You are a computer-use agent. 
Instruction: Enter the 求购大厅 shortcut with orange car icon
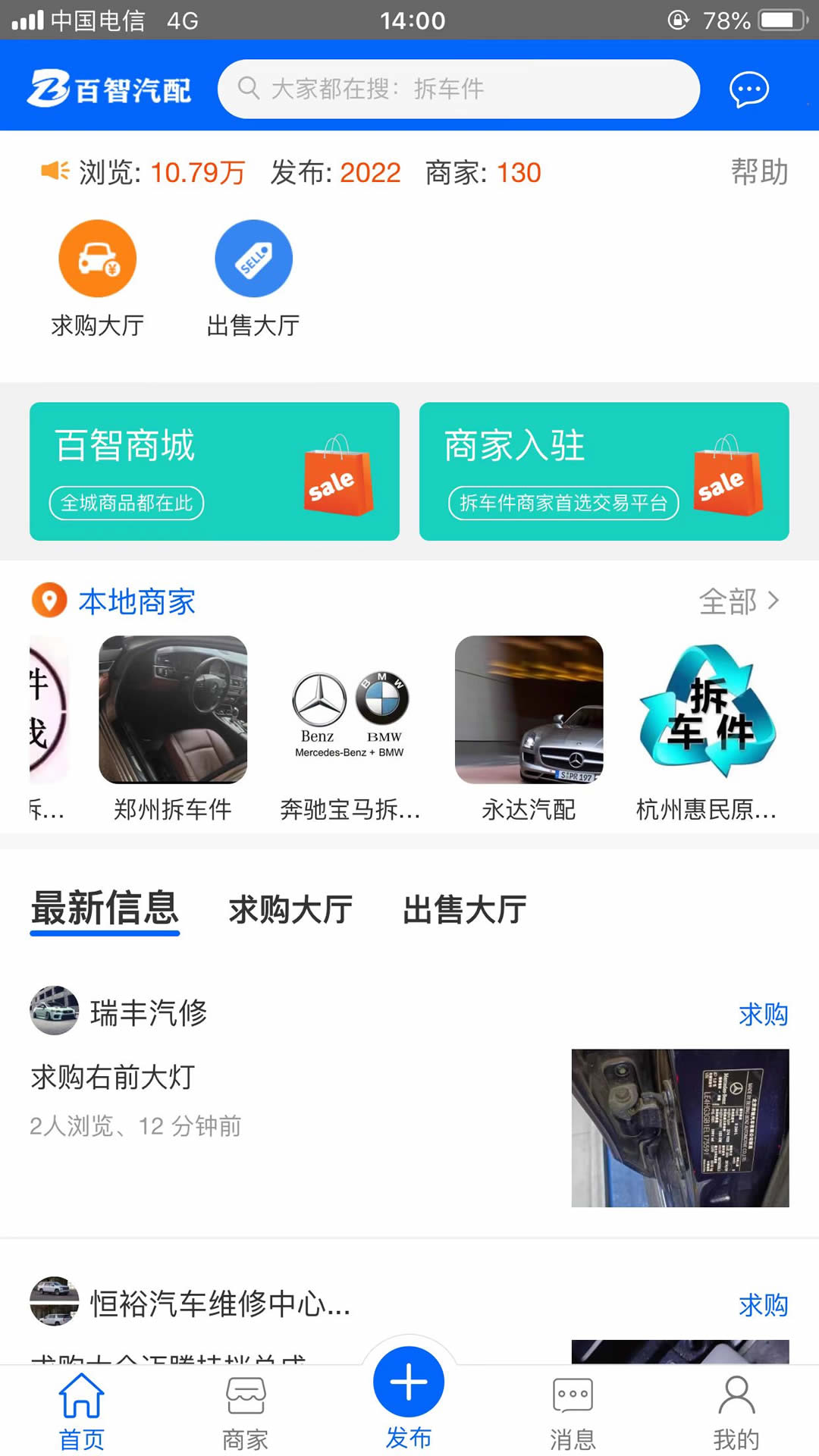[x=97, y=278]
